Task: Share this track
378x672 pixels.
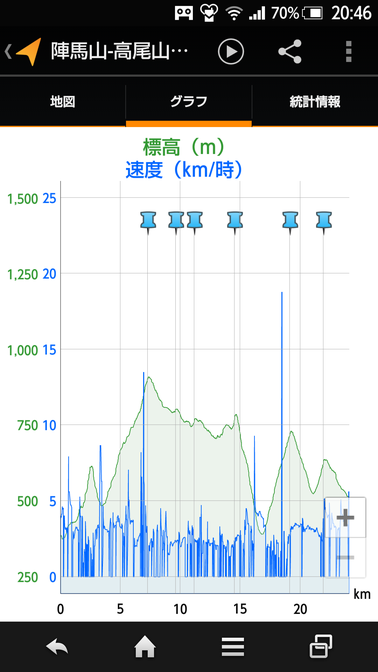Action: [290, 52]
